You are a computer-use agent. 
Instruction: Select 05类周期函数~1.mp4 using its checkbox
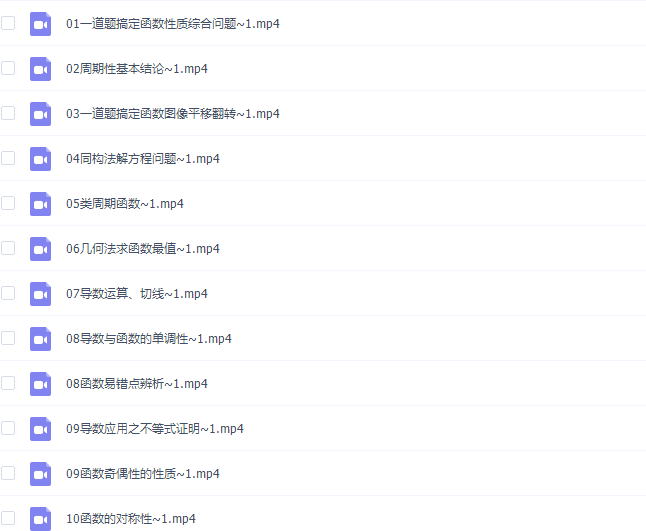click(8, 203)
